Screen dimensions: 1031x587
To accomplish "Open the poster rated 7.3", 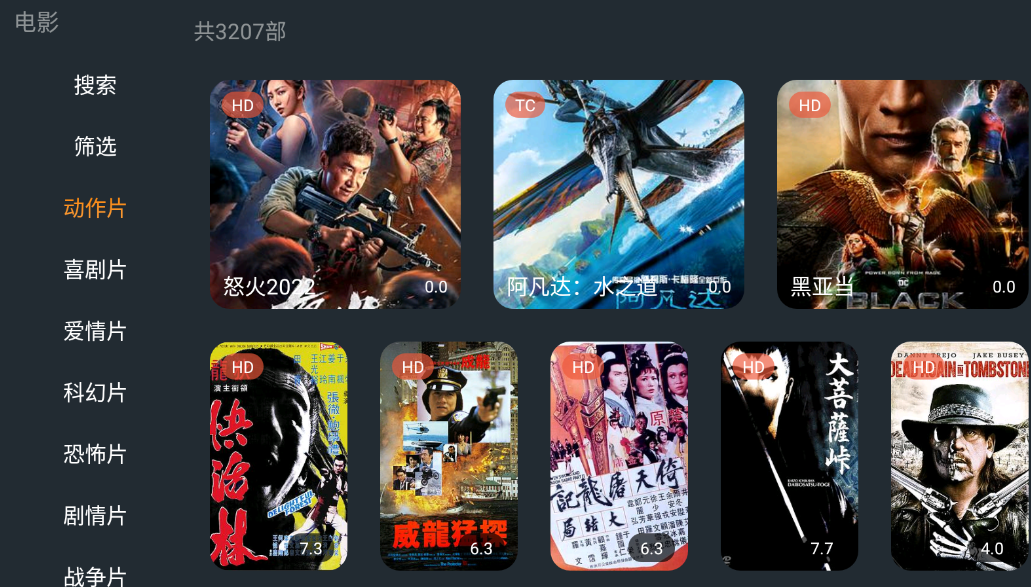I will pos(279,456).
